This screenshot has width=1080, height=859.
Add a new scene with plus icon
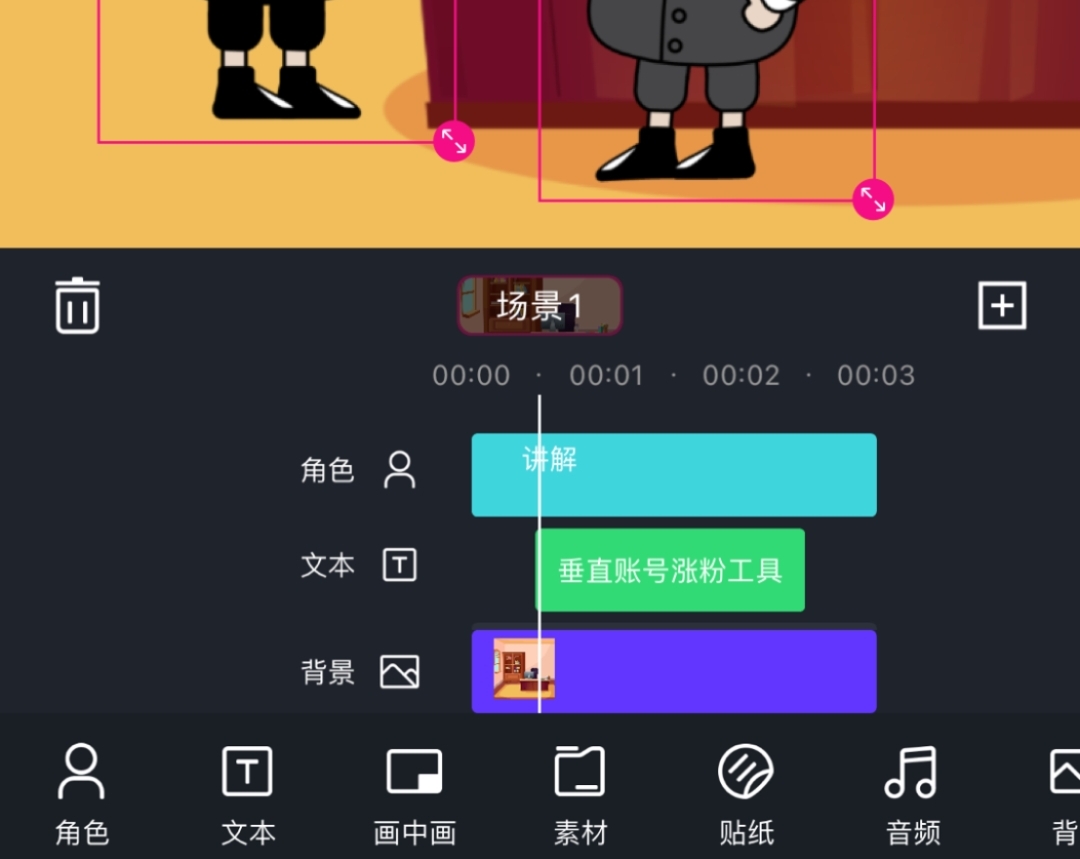pyautogui.click(x=1002, y=305)
